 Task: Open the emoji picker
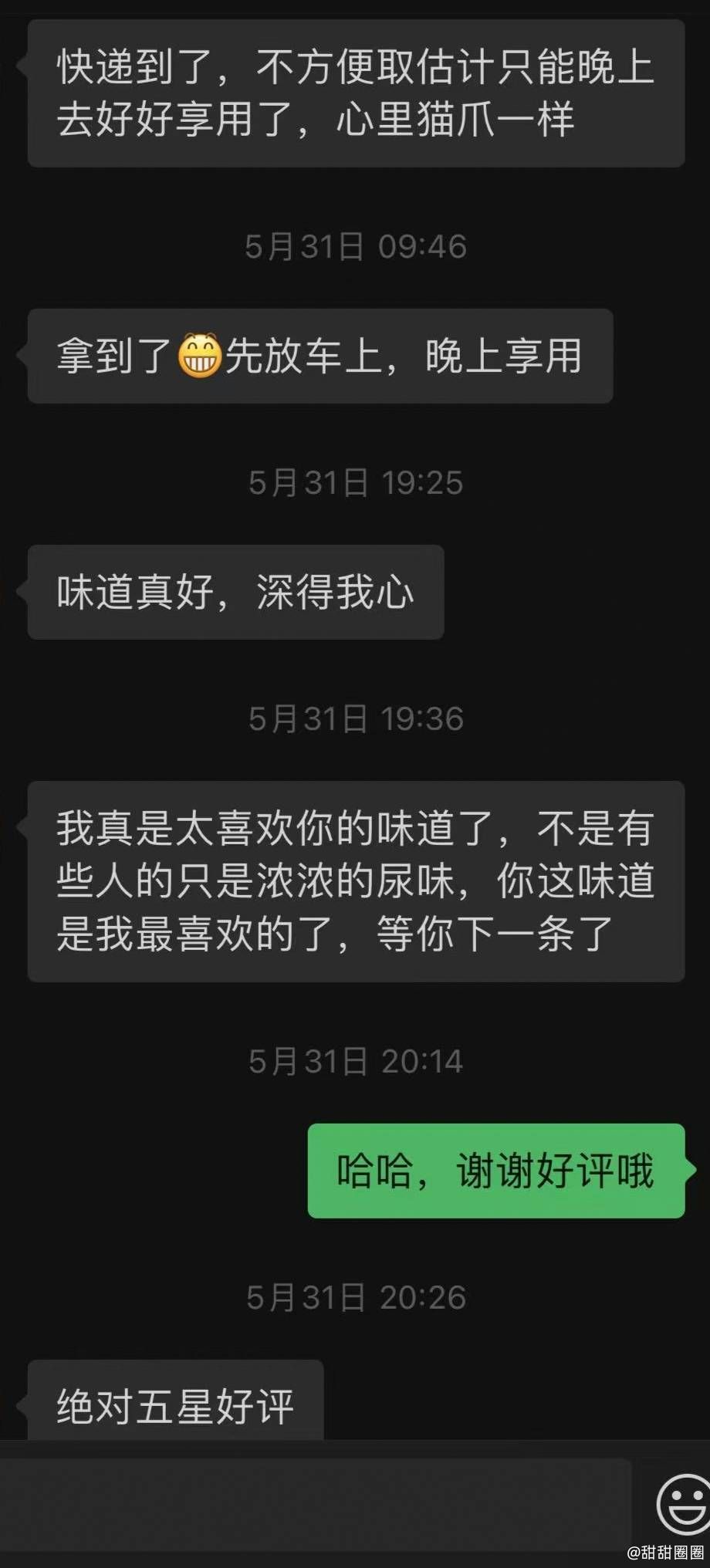click(685, 1503)
